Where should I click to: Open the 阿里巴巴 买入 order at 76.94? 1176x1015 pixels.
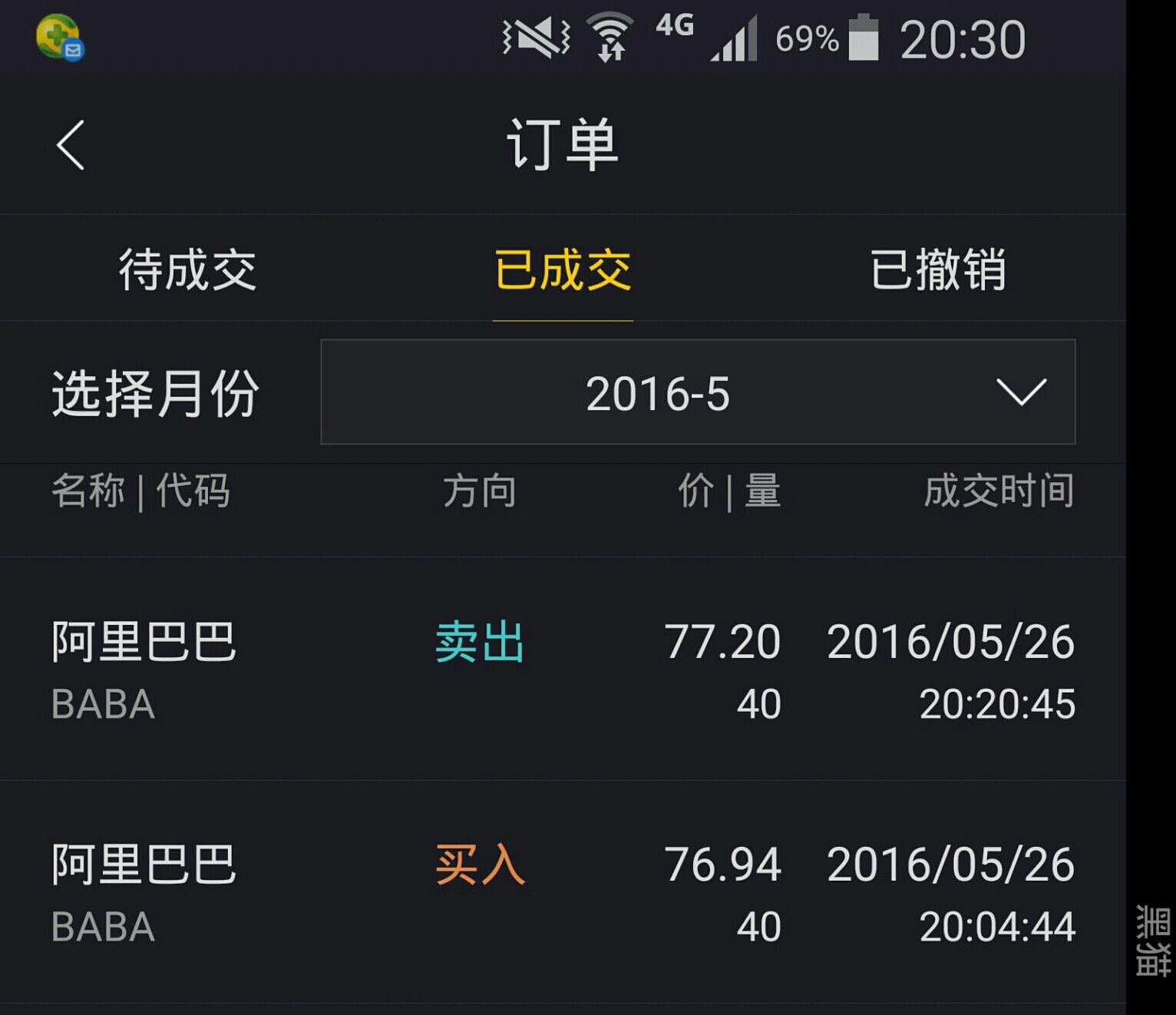tap(563, 893)
